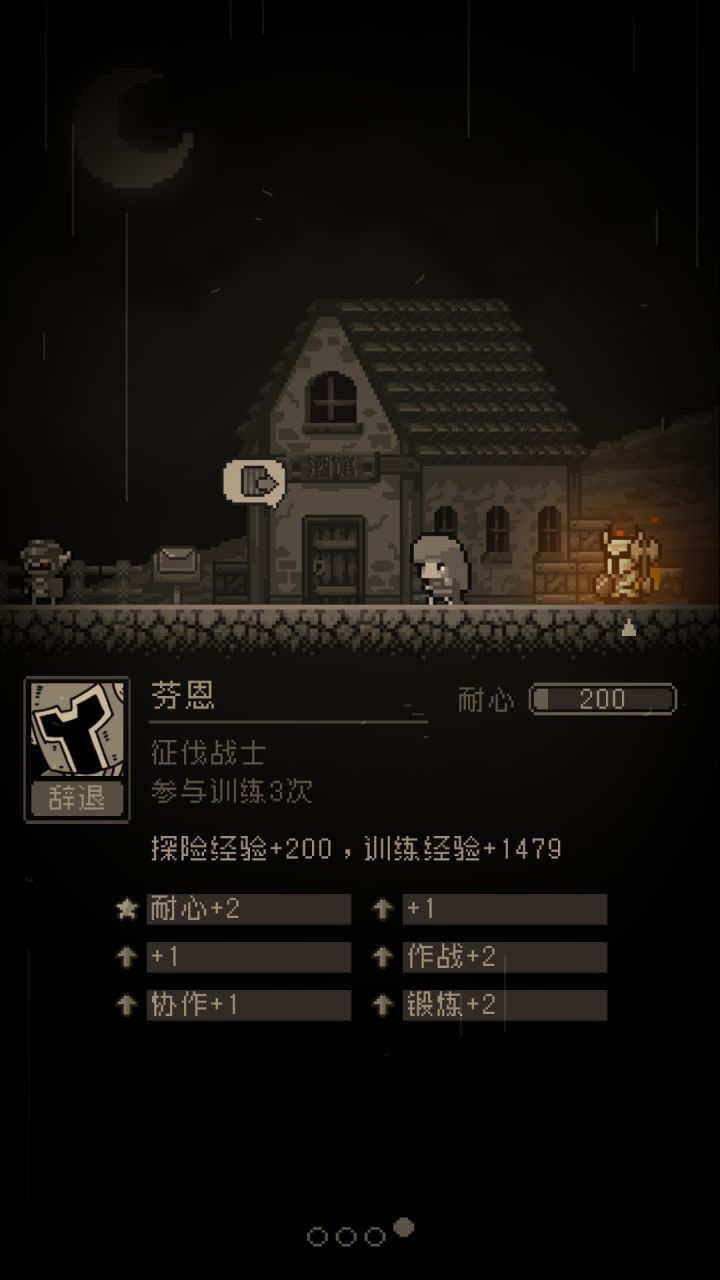
Task: Click the small white arrow marker near the crates
Action: [x=629, y=628]
